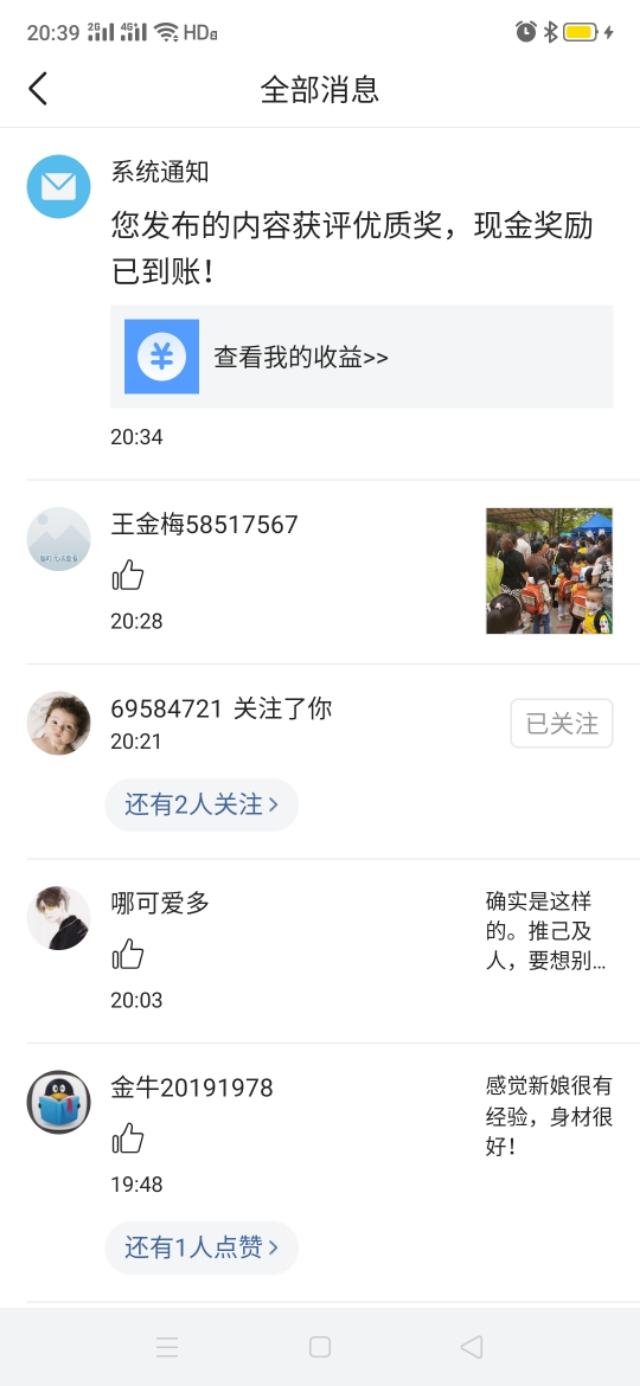Open the like notification from 王金梅58517567
Screen dimensions: 640x1386
coord(320,572)
